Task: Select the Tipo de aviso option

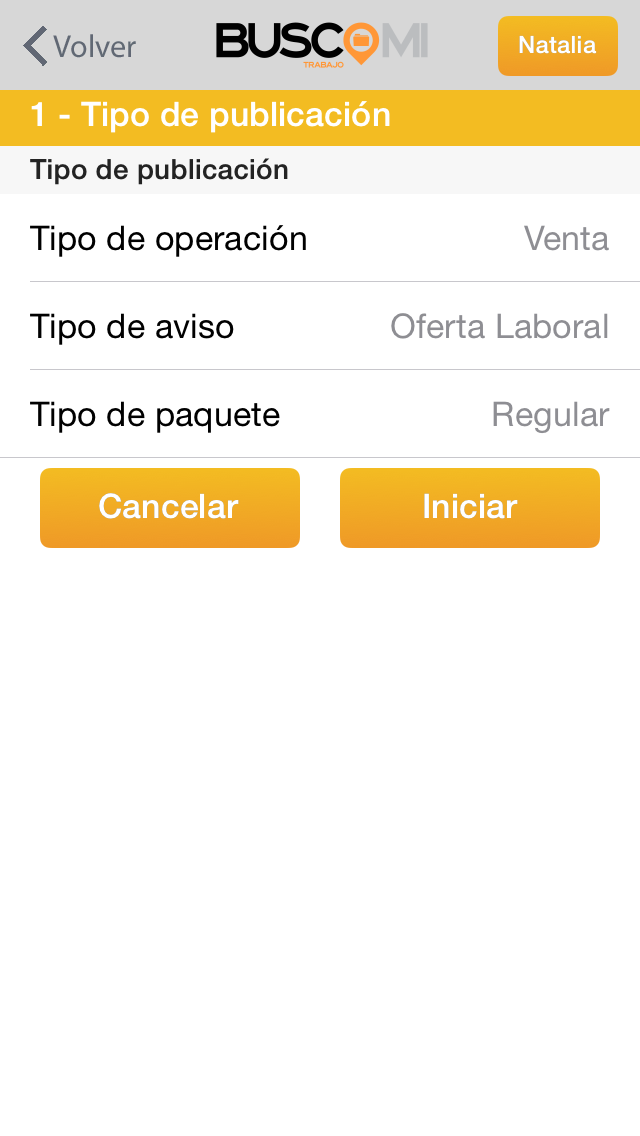Action: click(320, 326)
